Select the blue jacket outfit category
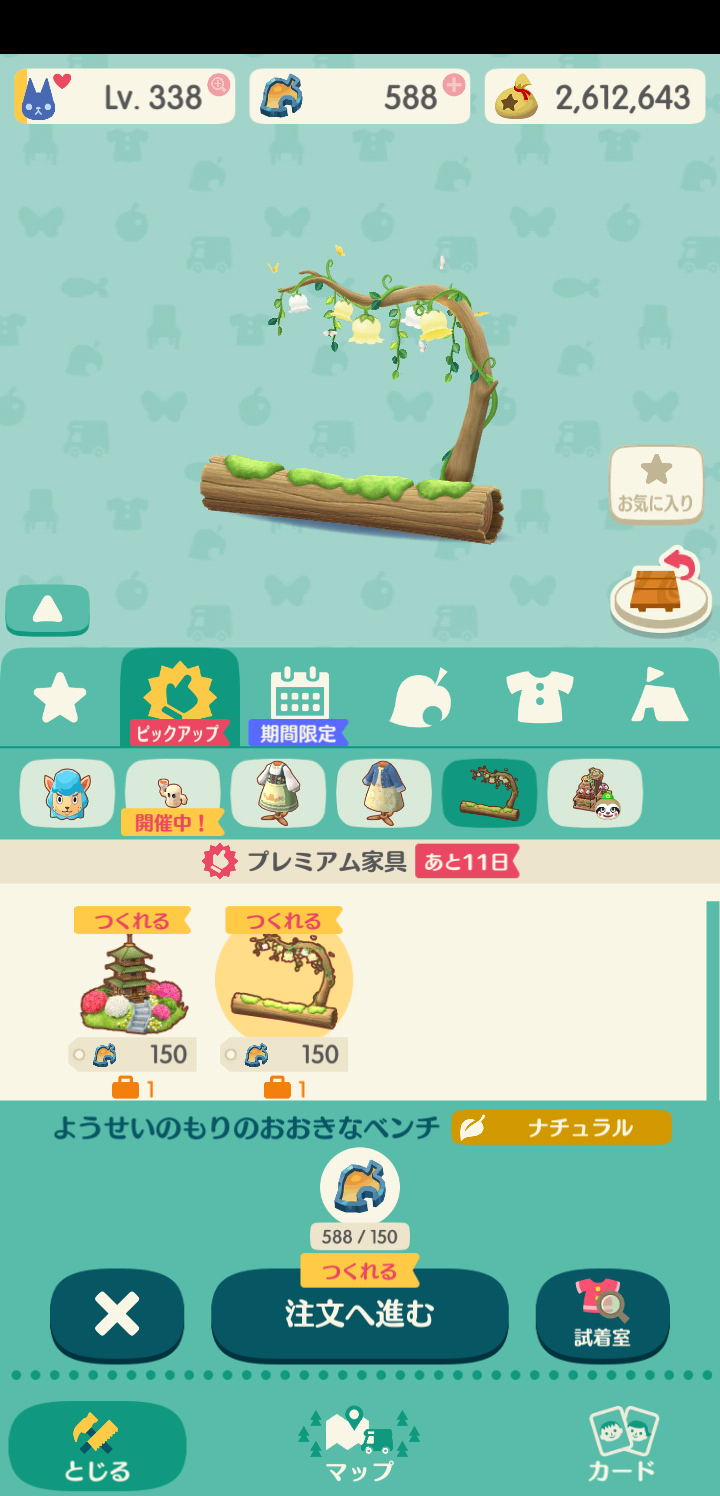 pos(384,793)
